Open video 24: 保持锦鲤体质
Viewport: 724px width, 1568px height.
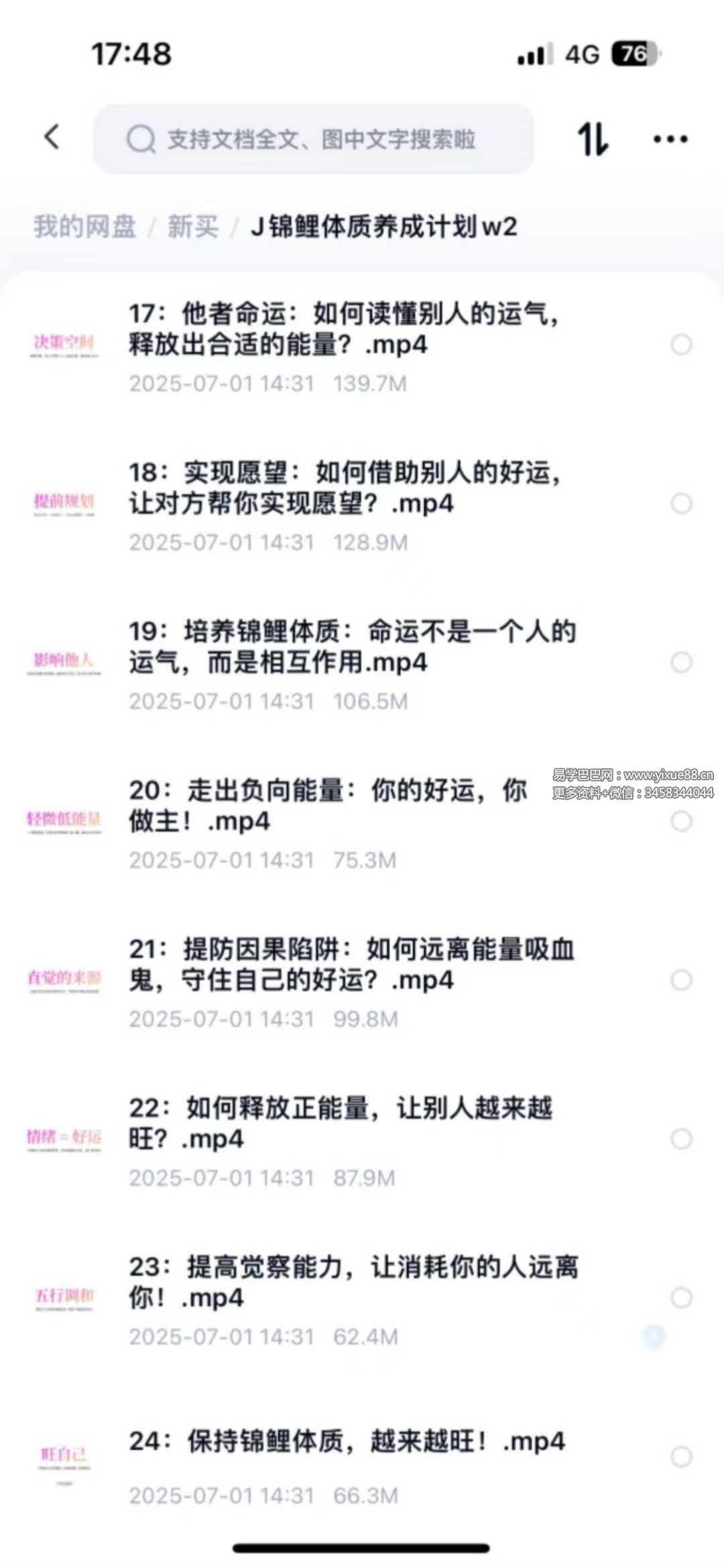346,1441
